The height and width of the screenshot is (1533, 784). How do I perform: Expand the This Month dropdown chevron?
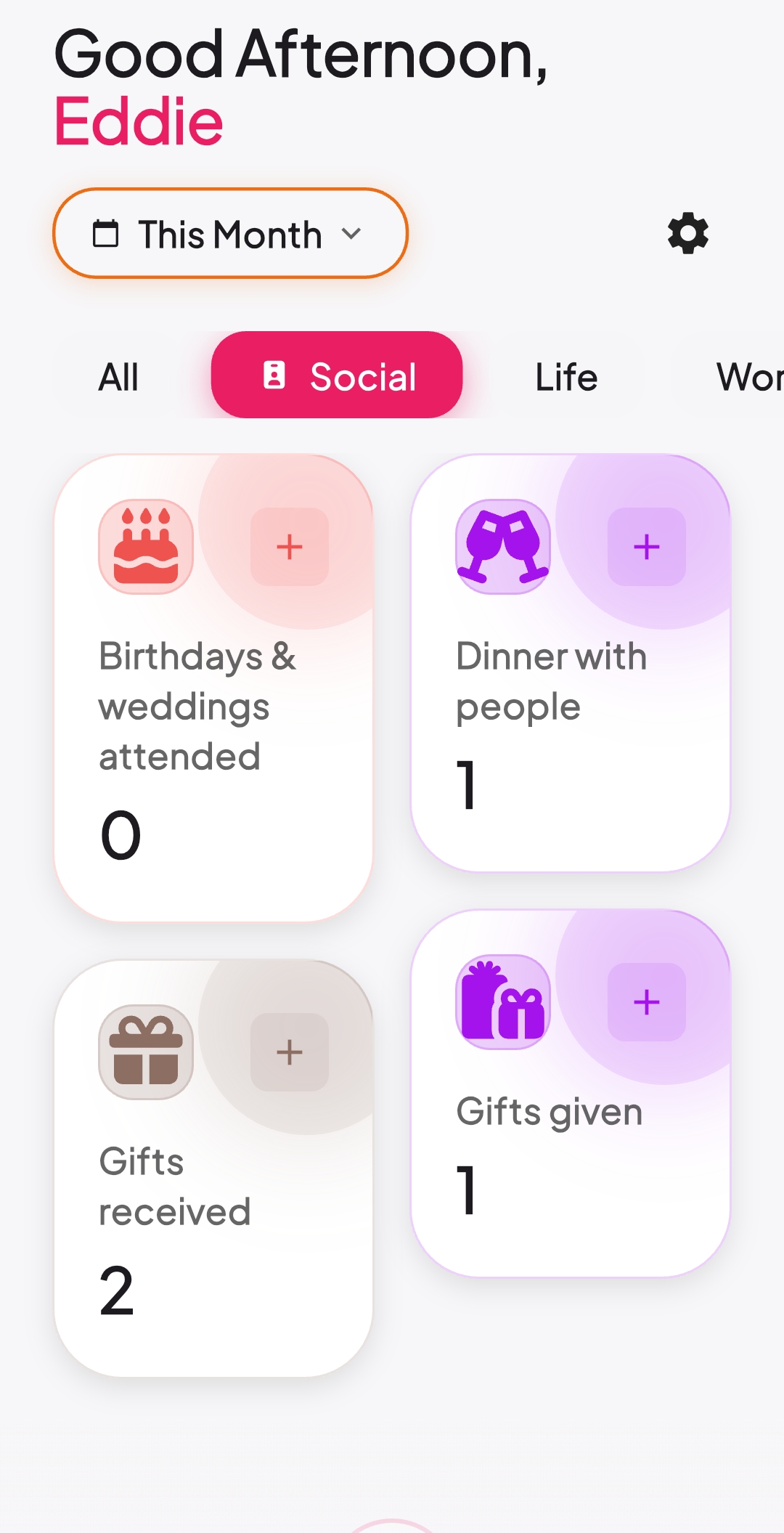tap(354, 234)
